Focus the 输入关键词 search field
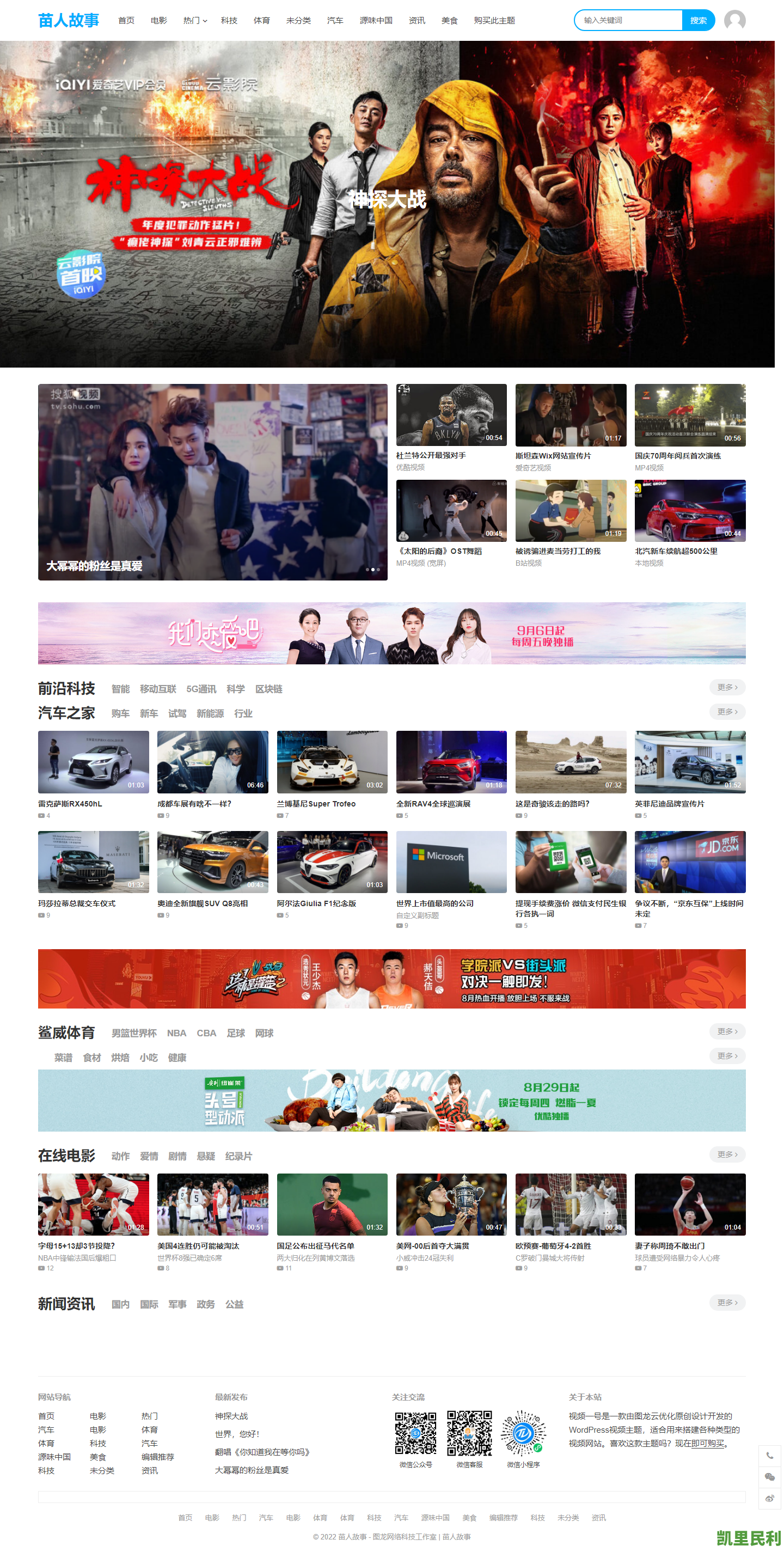Viewport: 784px width, 1552px height. (x=628, y=21)
